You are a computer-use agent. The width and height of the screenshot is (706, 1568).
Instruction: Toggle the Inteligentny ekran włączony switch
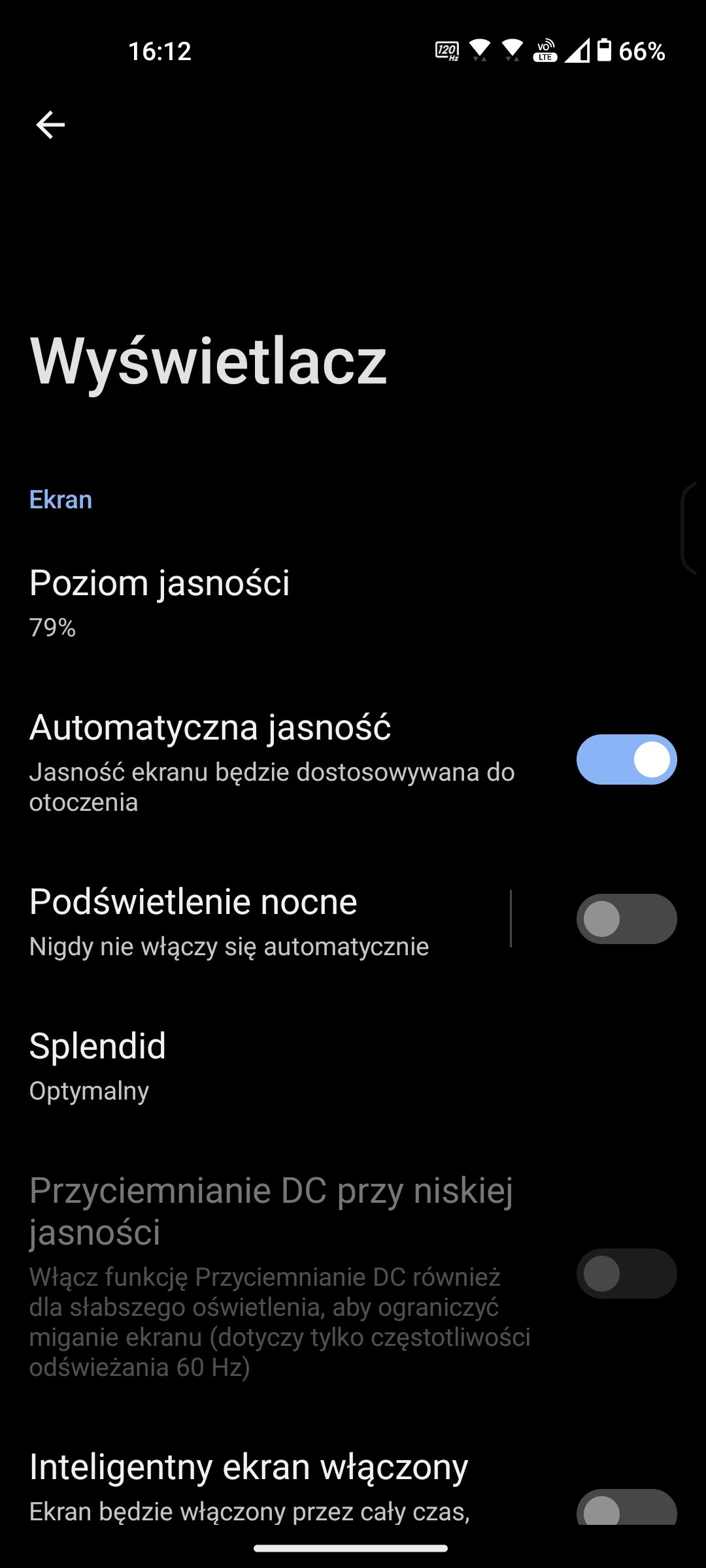[x=626, y=1508]
